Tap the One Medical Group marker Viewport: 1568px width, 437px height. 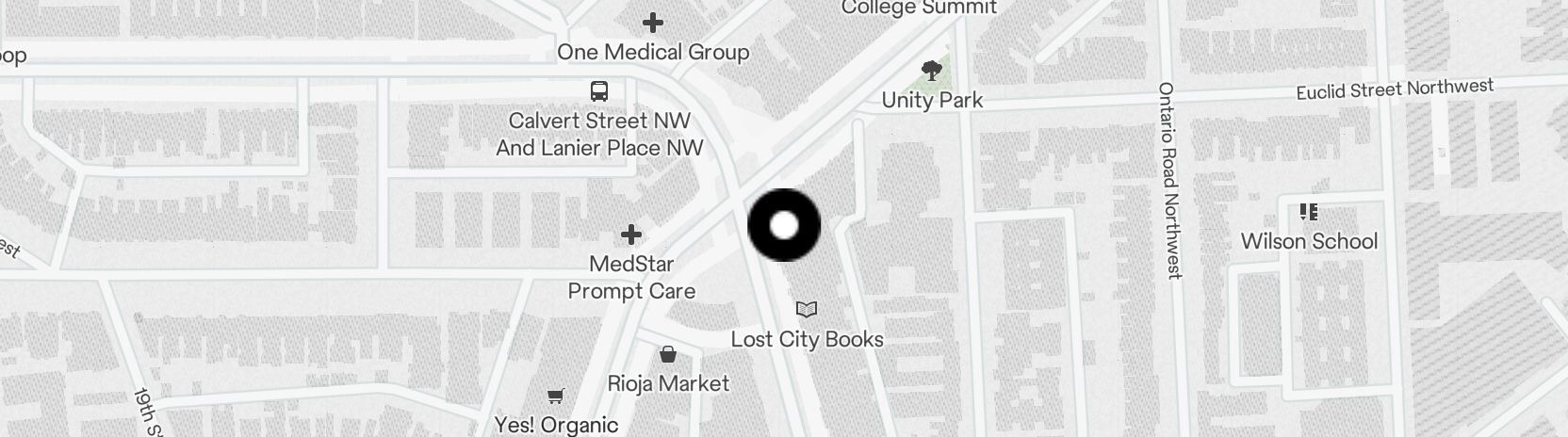(x=652, y=23)
